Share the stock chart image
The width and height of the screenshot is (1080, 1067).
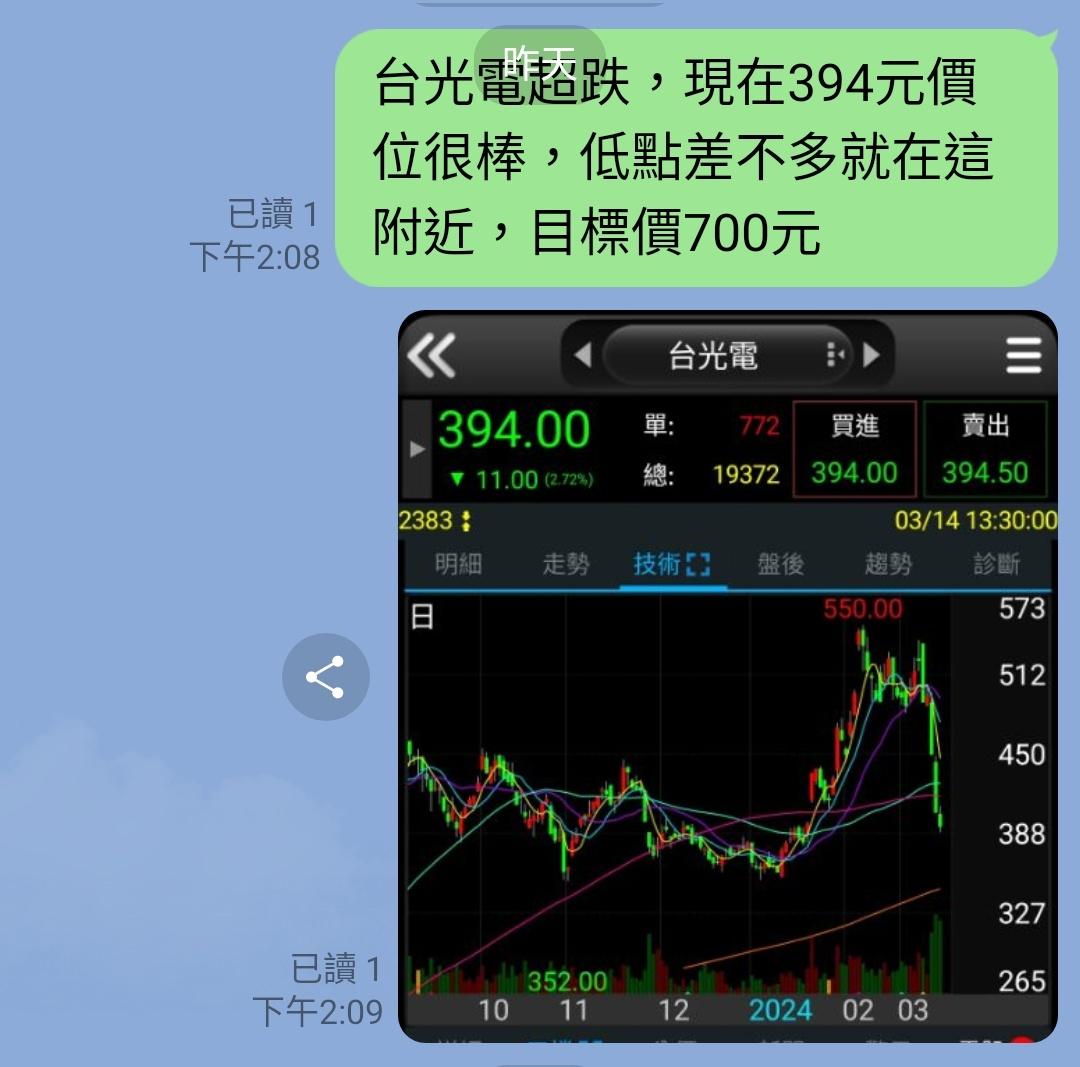[325, 677]
